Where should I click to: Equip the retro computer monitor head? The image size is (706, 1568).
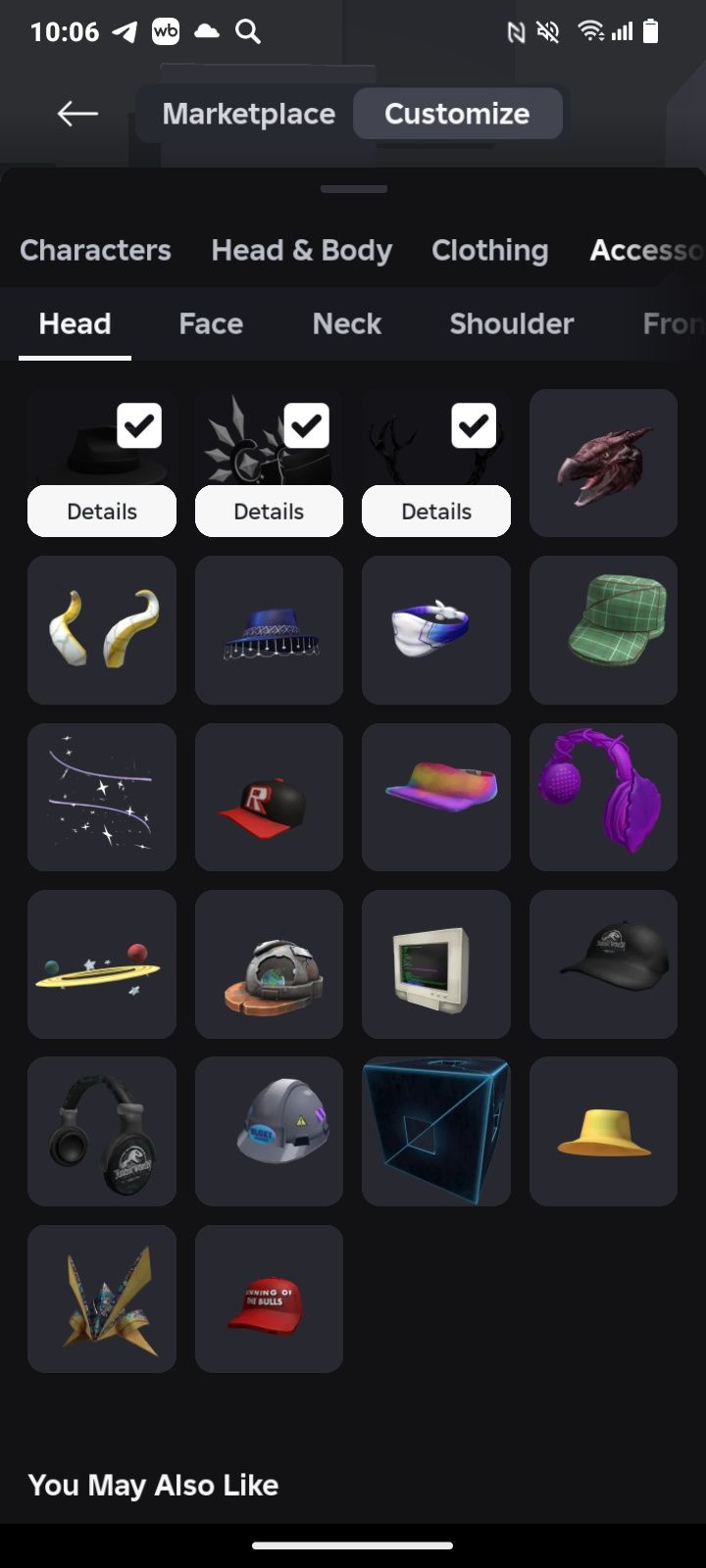[436, 964]
